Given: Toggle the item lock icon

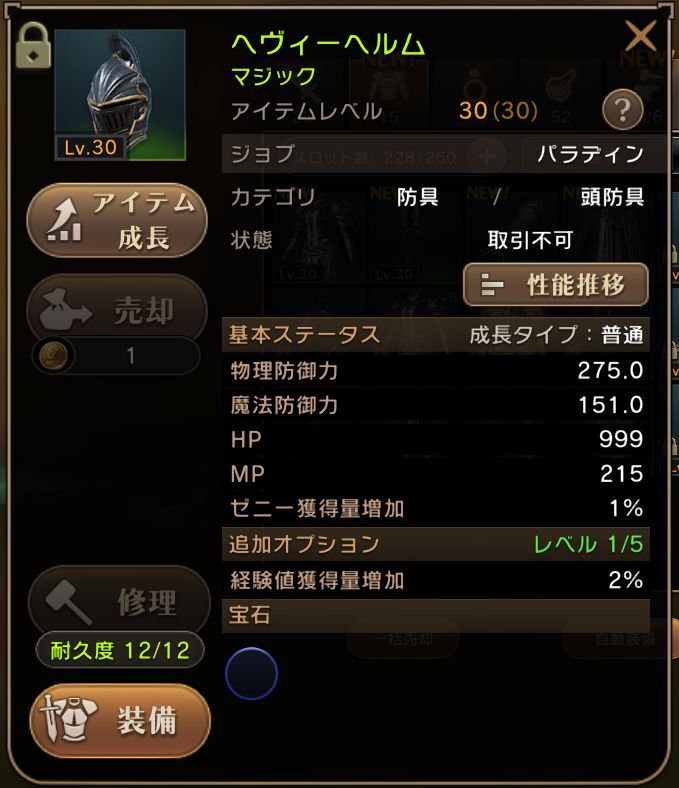Looking at the screenshot, I should pos(33,47).
